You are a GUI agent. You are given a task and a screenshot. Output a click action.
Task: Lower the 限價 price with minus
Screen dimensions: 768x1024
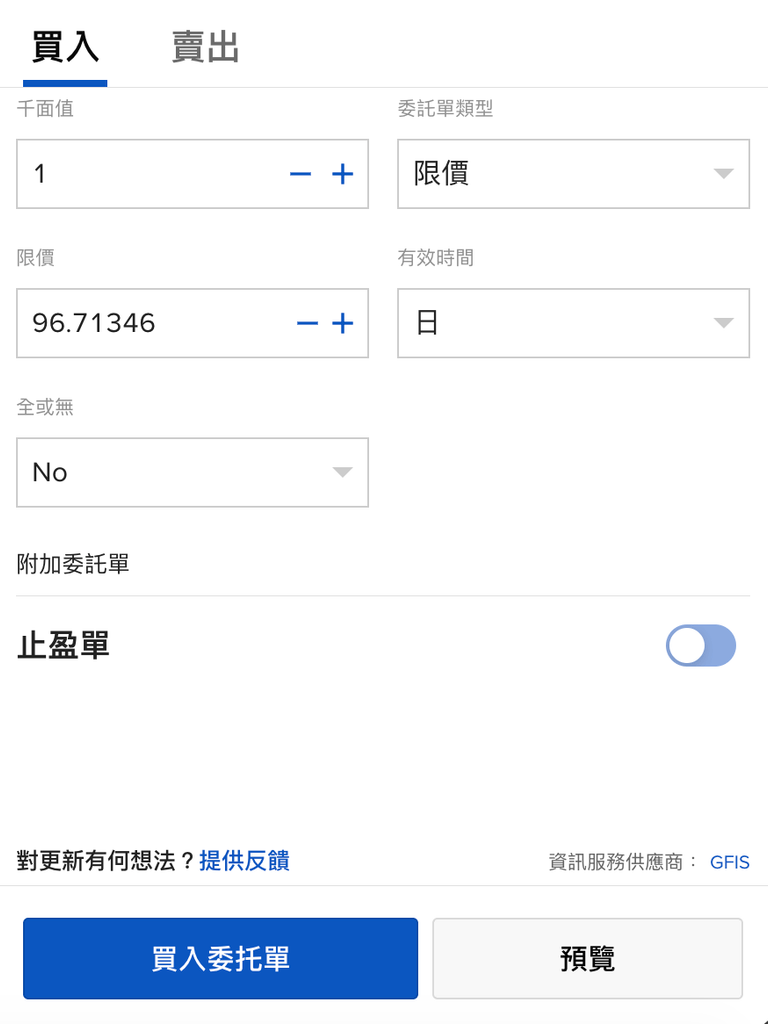[x=307, y=323]
